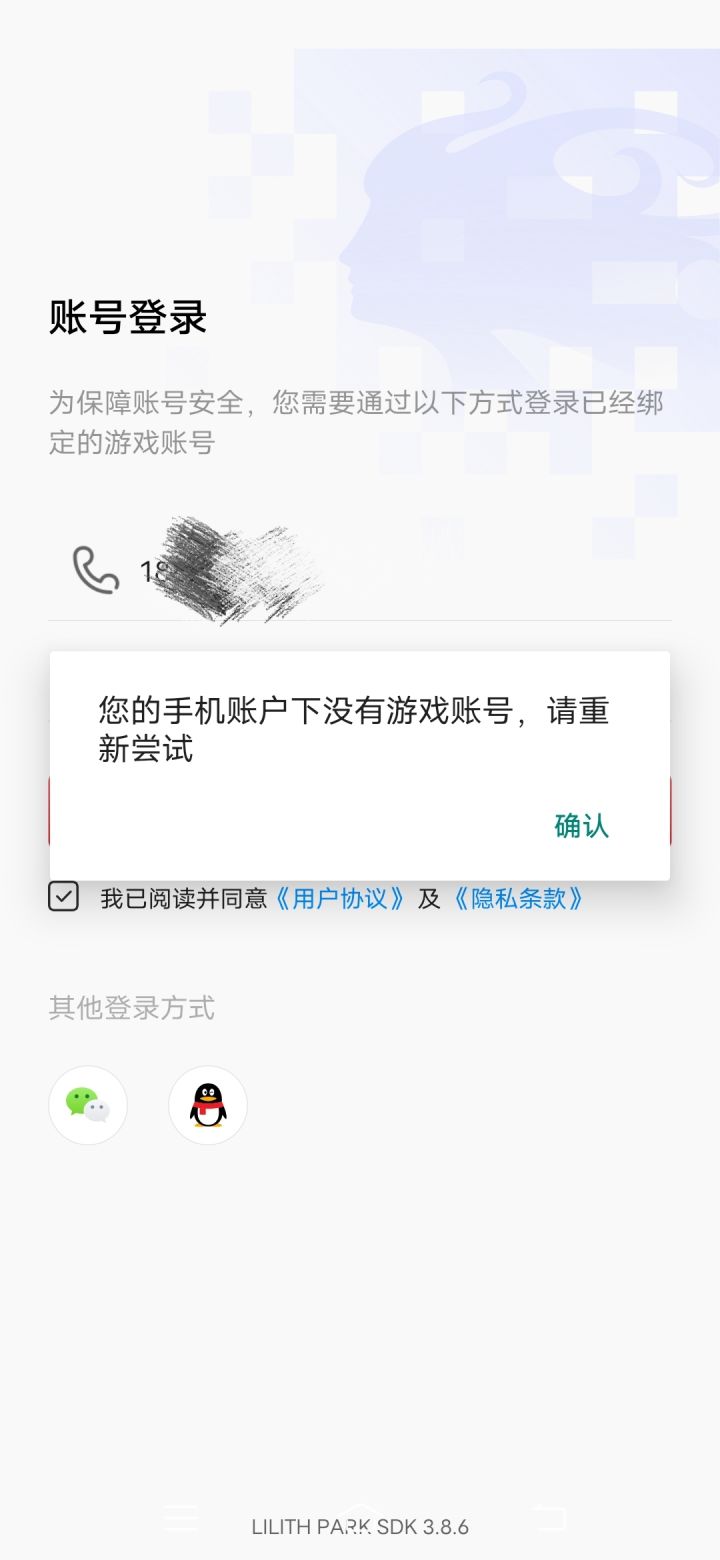Open the 隐私条款 privacy link
The height and width of the screenshot is (1560, 720).
pyautogui.click(x=519, y=898)
